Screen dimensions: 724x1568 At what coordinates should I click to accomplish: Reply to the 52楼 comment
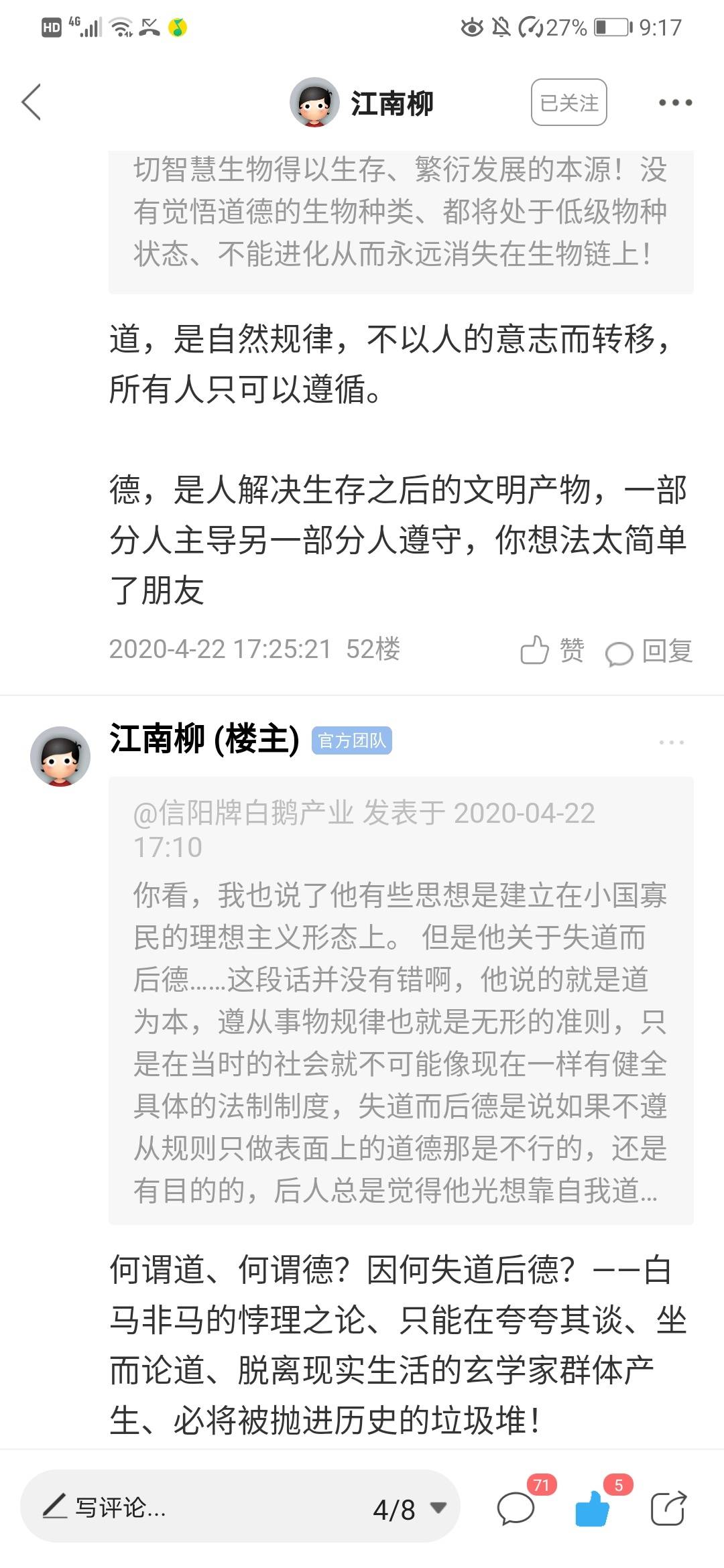649,651
